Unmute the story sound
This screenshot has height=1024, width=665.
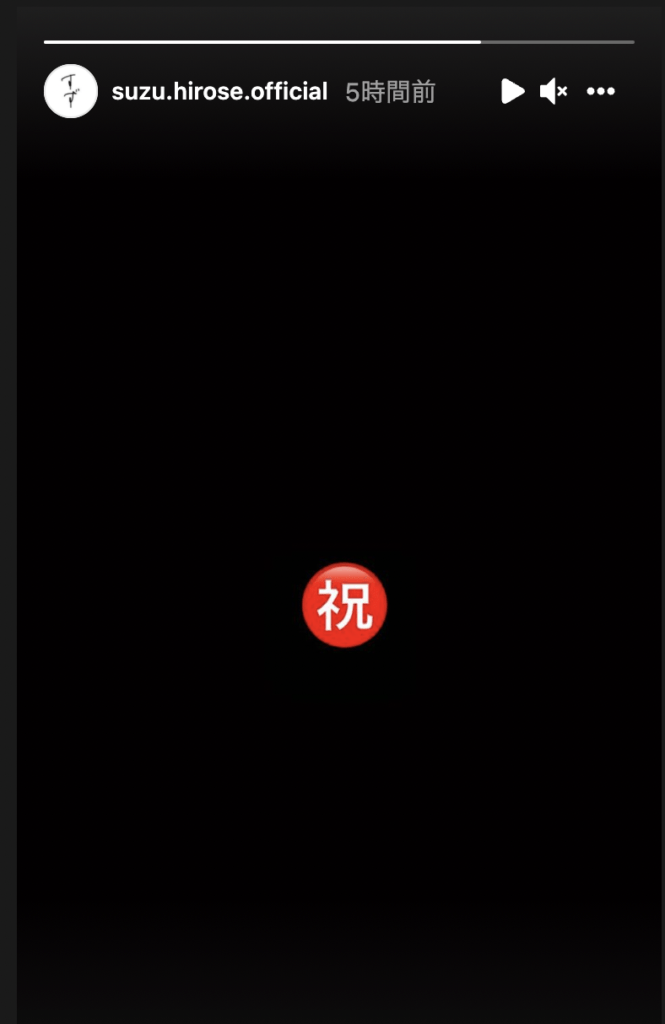(553, 91)
